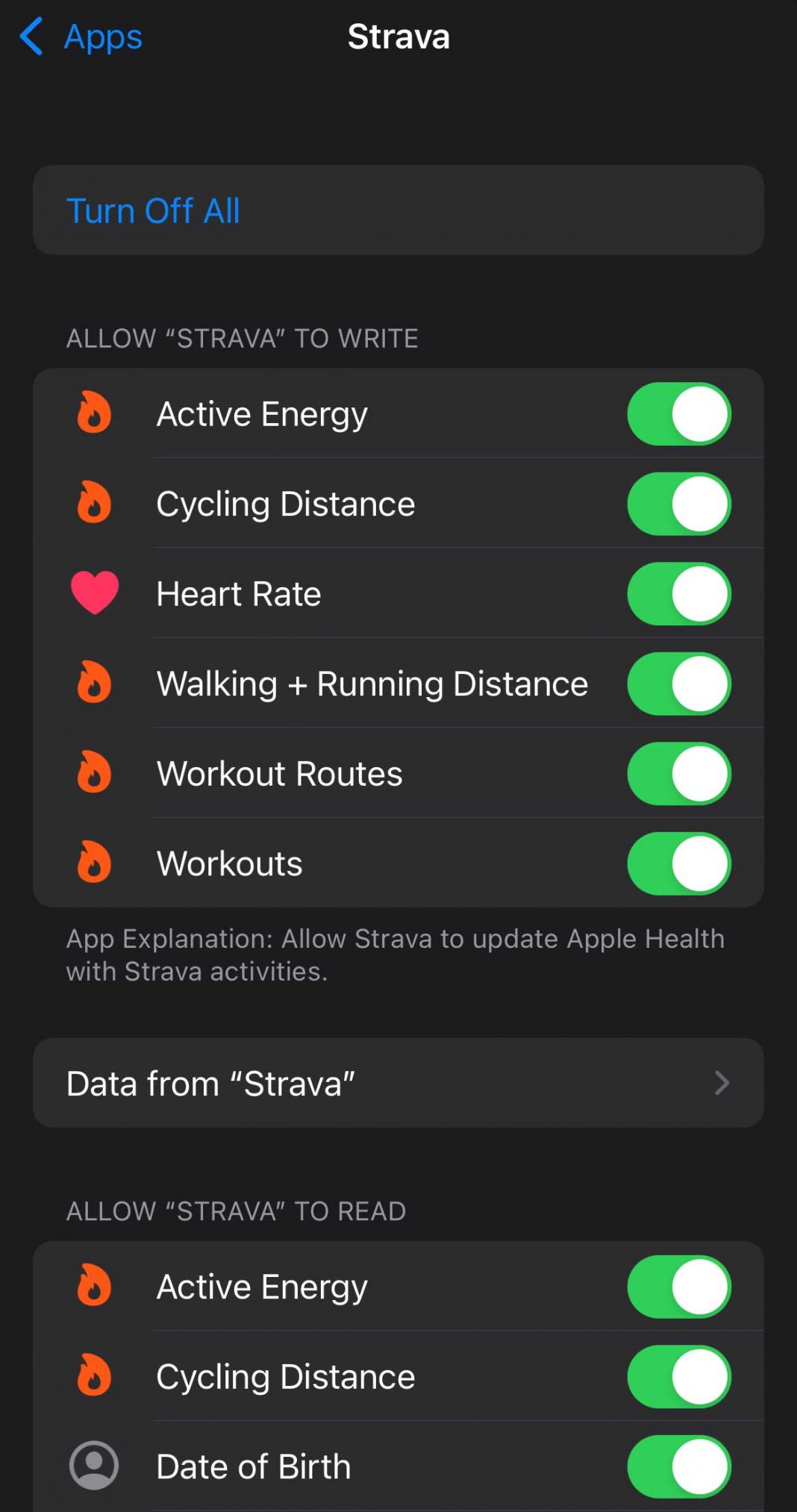Tap the flame icon beside Workout Routes
The height and width of the screenshot is (1512, 797).
(x=94, y=773)
